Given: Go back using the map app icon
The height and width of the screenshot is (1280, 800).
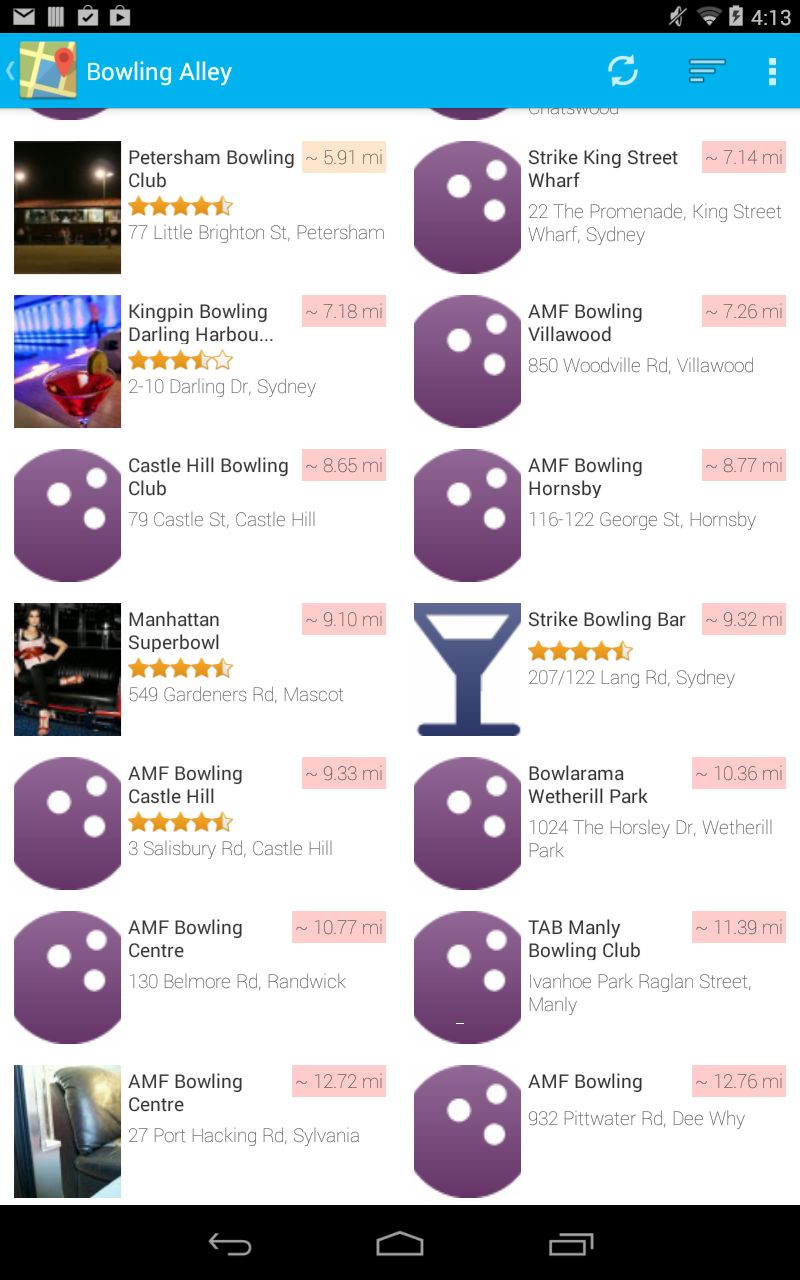Looking at the screenshot, I should 46,71.
